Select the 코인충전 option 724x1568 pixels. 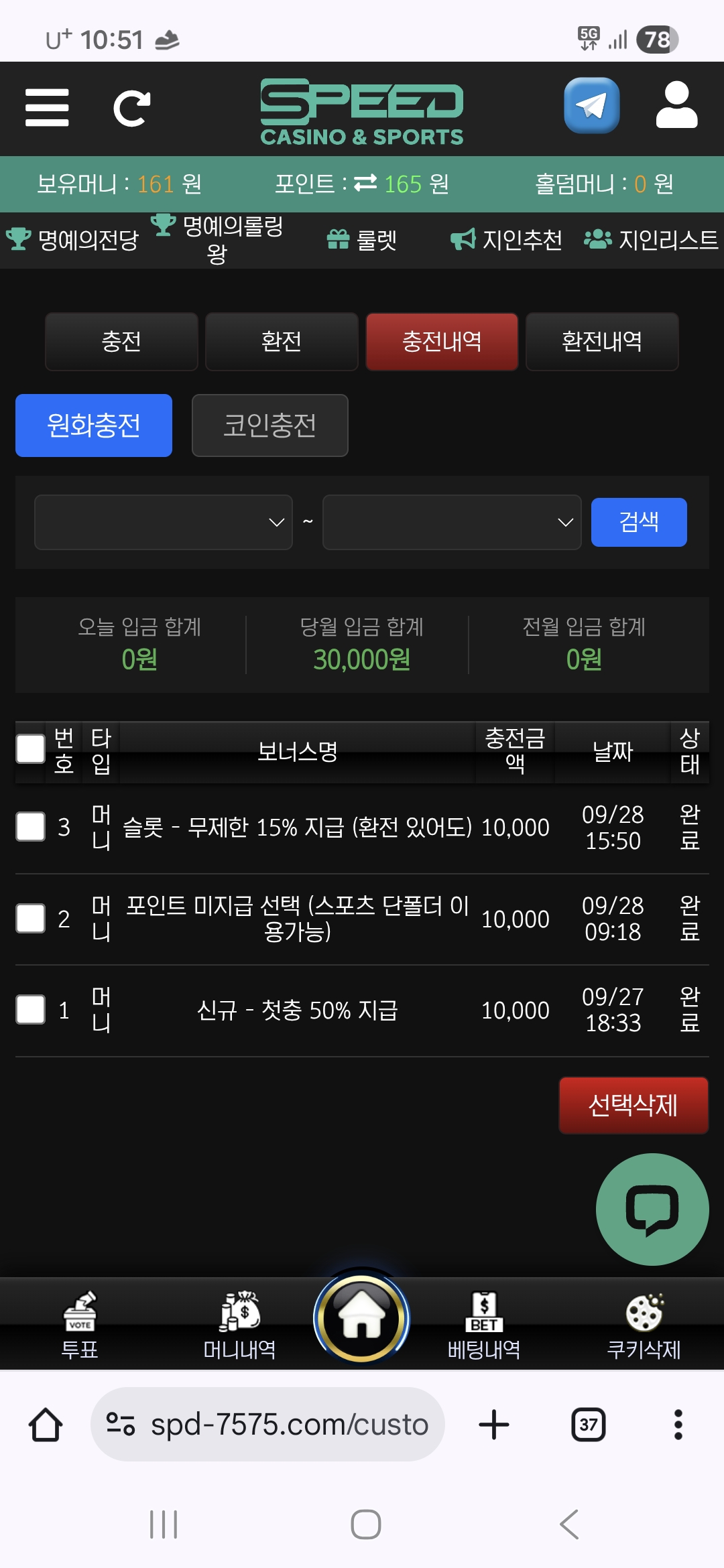pos(269,426)
